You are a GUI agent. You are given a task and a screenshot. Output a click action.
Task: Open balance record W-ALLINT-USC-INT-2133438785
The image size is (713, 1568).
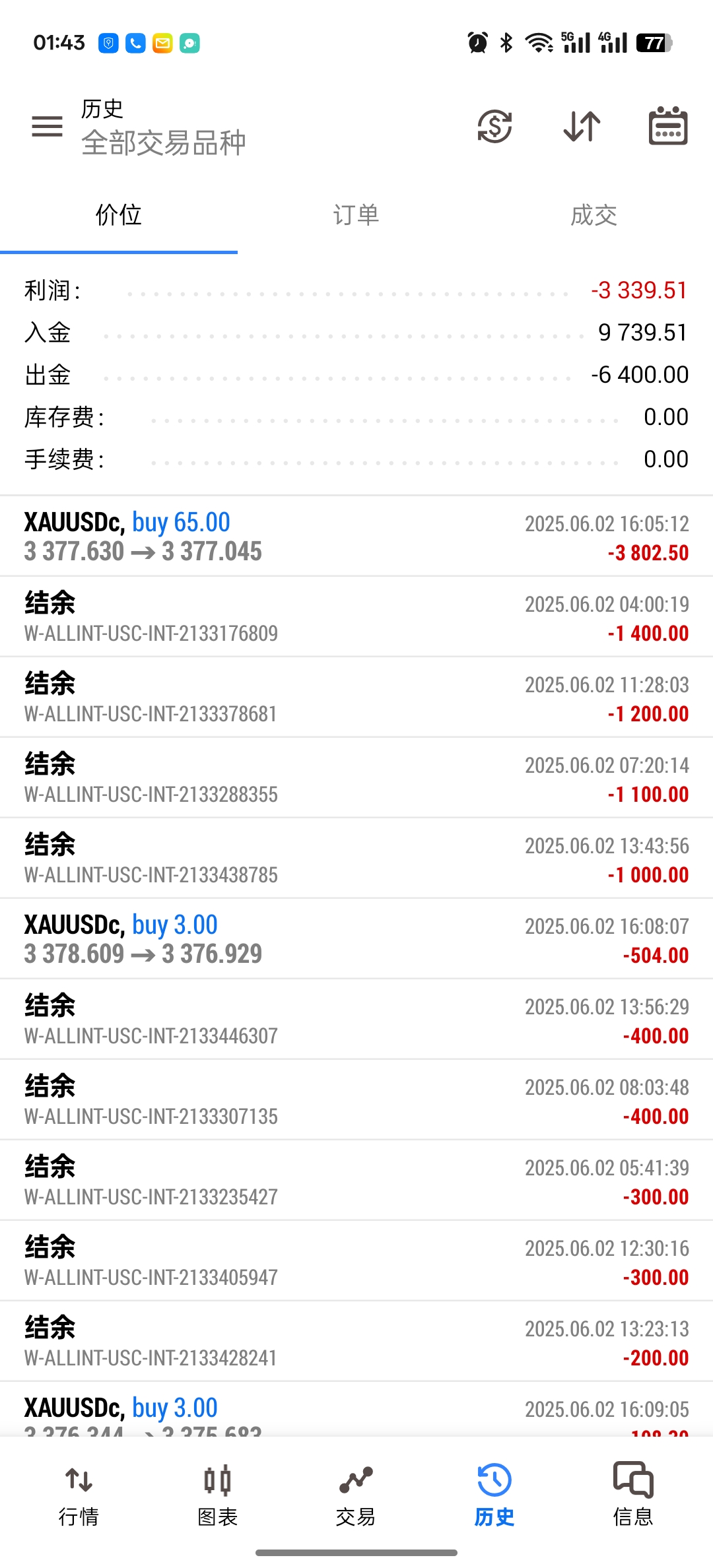tap(356, 859)
